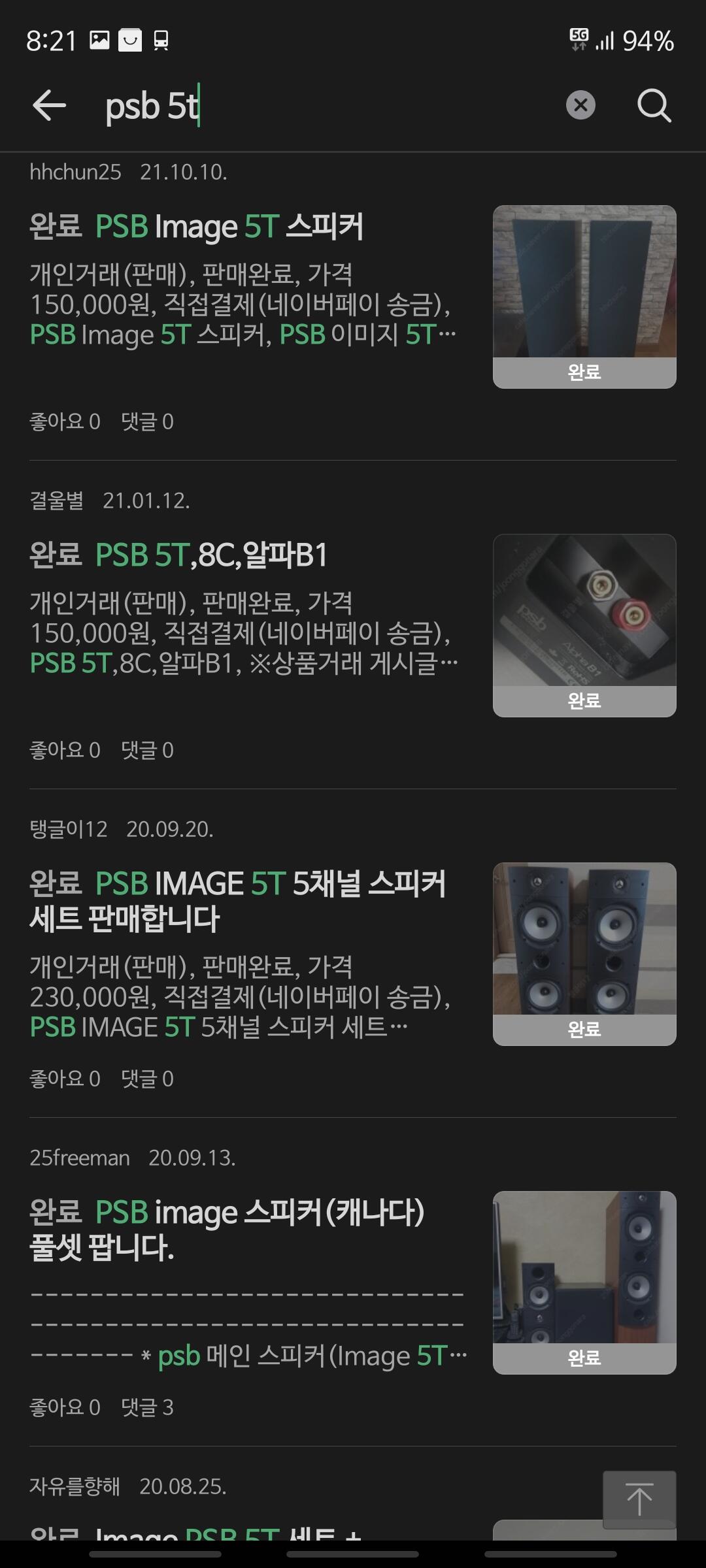
Task: Open the "PSB 5T,8C,알파B1" post
Action: (x=210, y=556)
